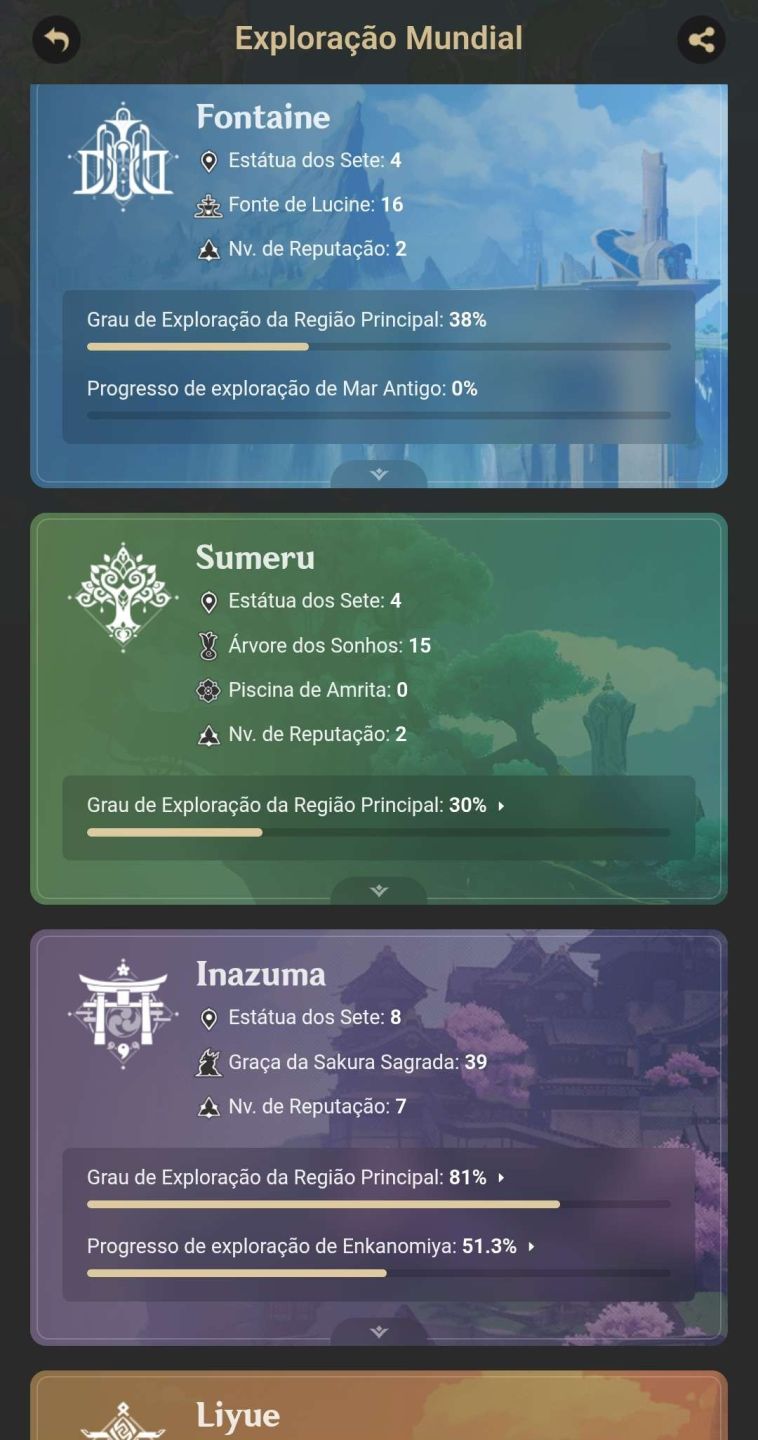Open Inazuma main region exploration breakdown
758x1440 pixels.
(379, 1188)
